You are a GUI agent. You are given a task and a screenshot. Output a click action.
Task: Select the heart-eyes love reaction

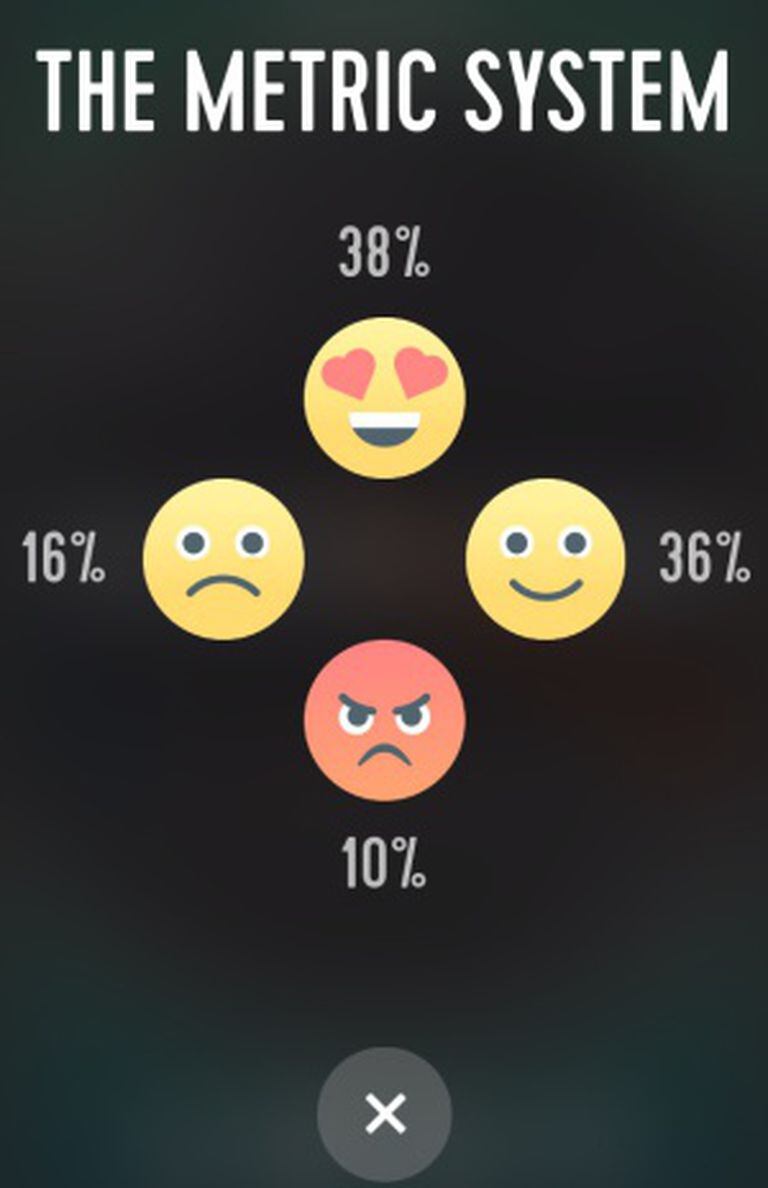(x=385, y=398)
